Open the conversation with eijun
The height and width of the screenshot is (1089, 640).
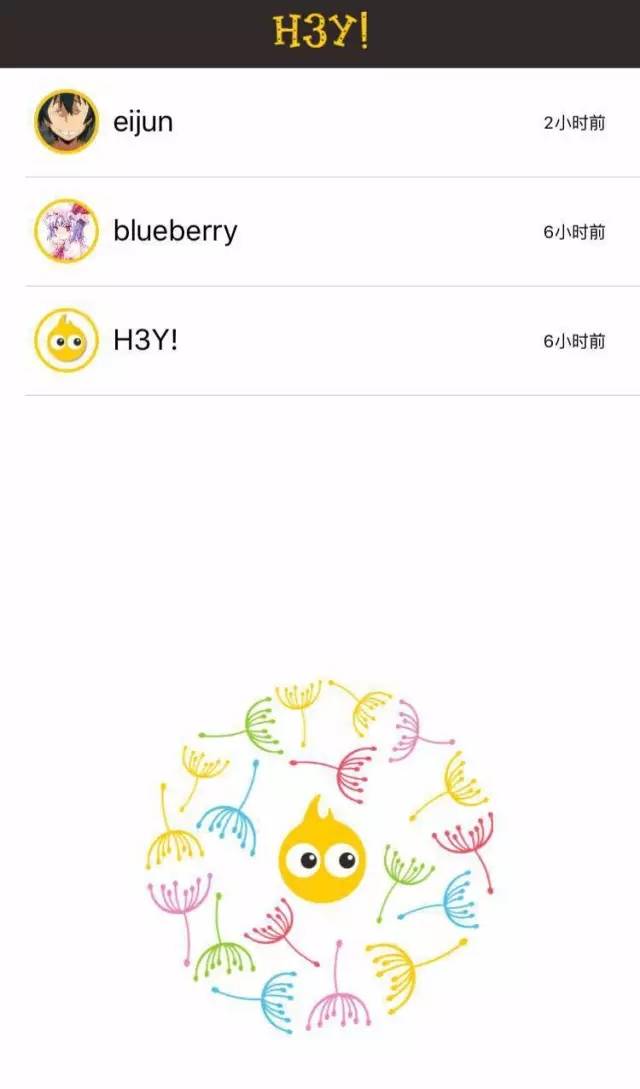click(x=320, y=122)
